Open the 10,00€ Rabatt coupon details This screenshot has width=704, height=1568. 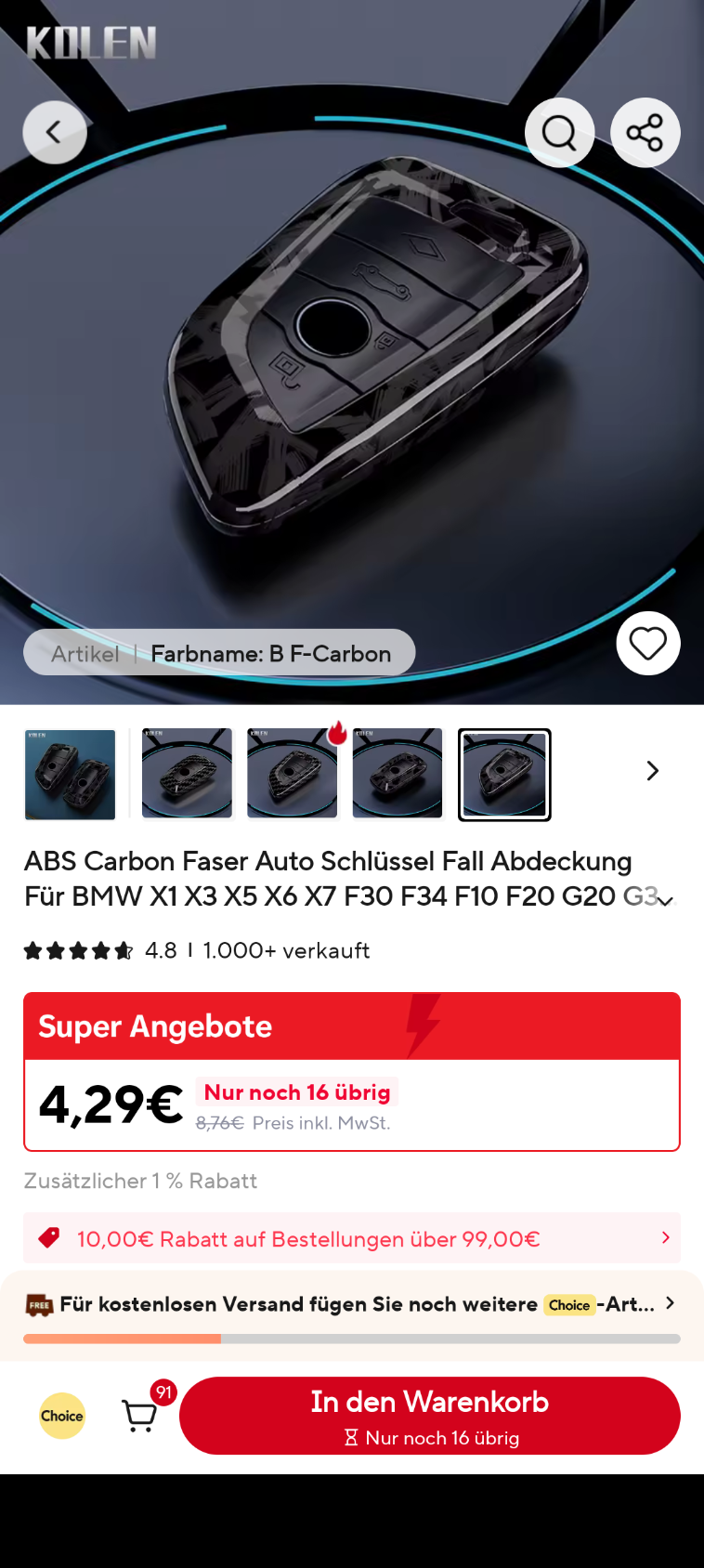[351, 1238]
